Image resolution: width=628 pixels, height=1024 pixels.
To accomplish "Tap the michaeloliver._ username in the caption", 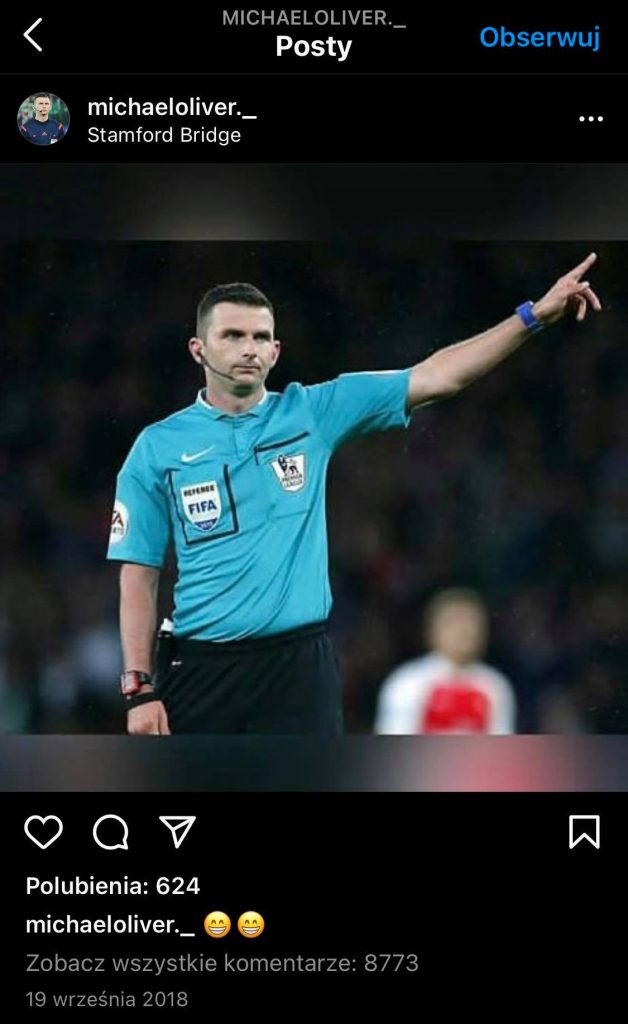I will tap(109, 925).
